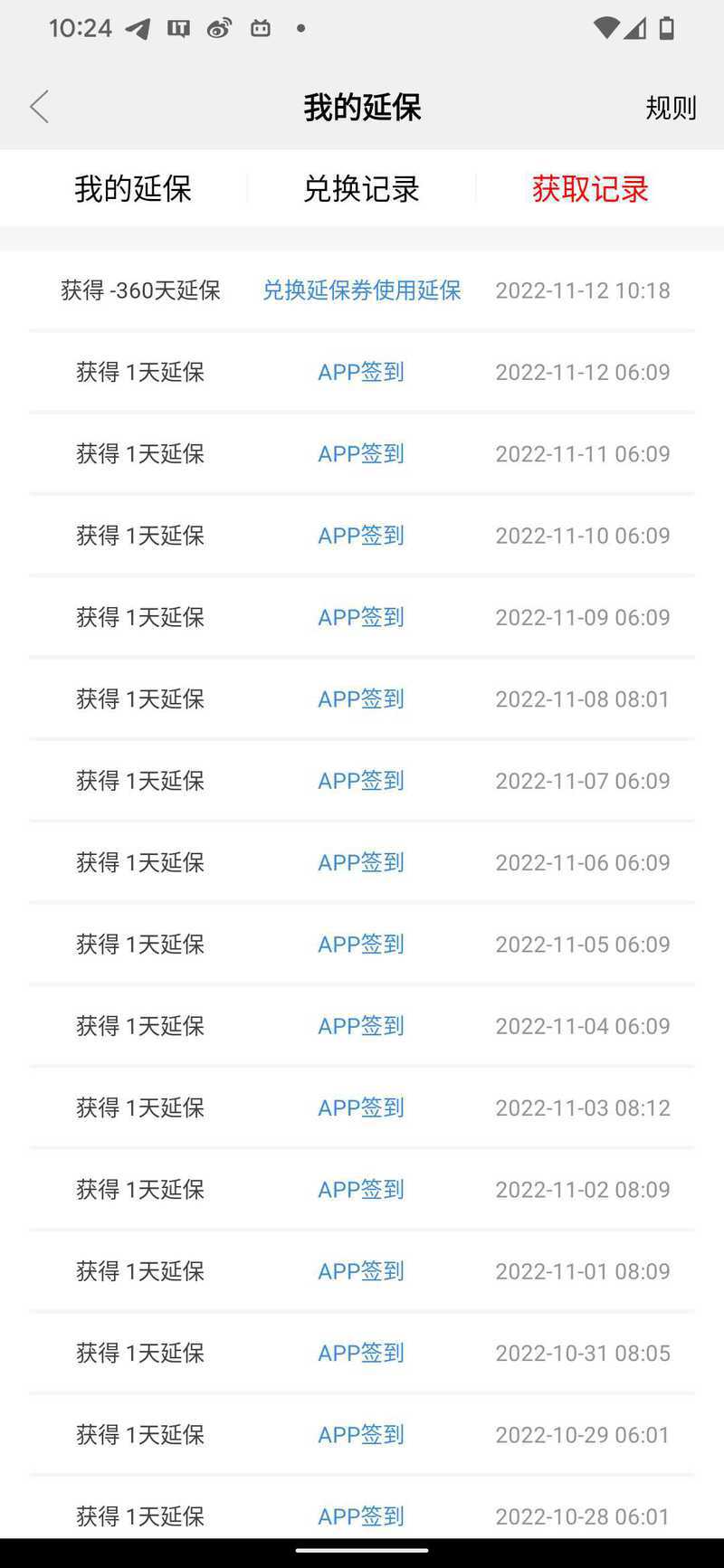Tap APP签到 for 2022-10-31 08:05
This screenshot has height=1568, width=724.
[x=361, y=1353]
